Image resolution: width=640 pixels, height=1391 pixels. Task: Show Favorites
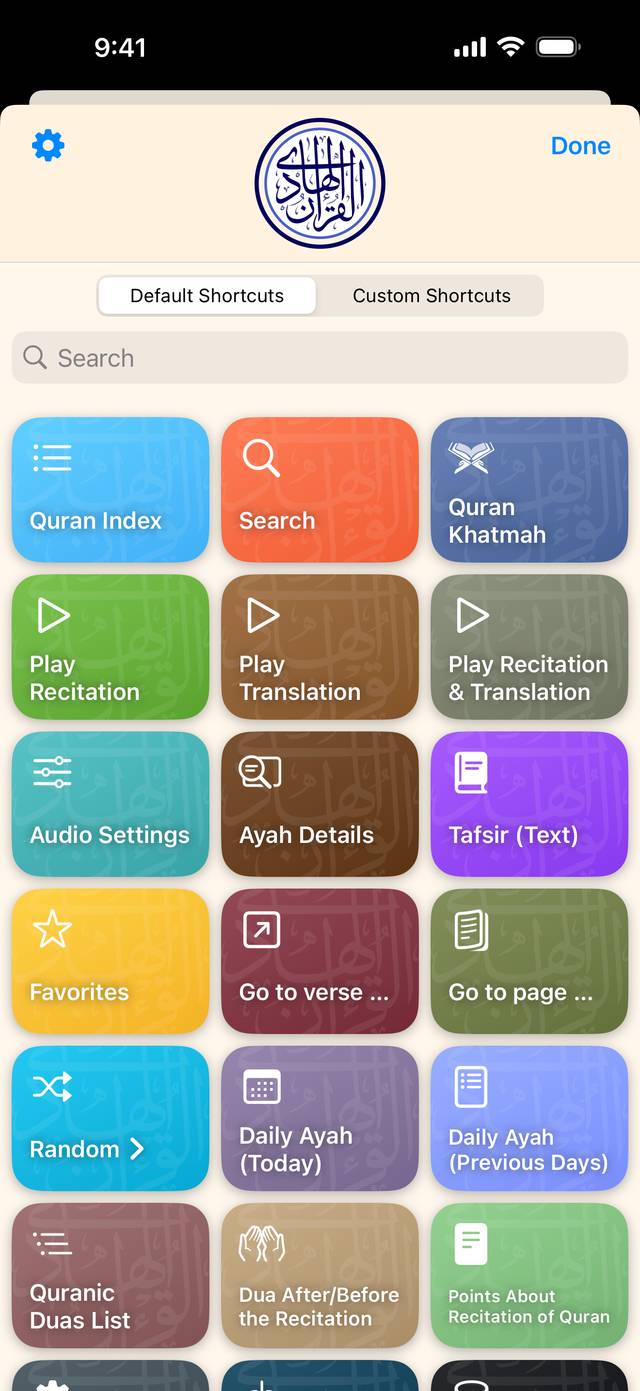(110, 961)
